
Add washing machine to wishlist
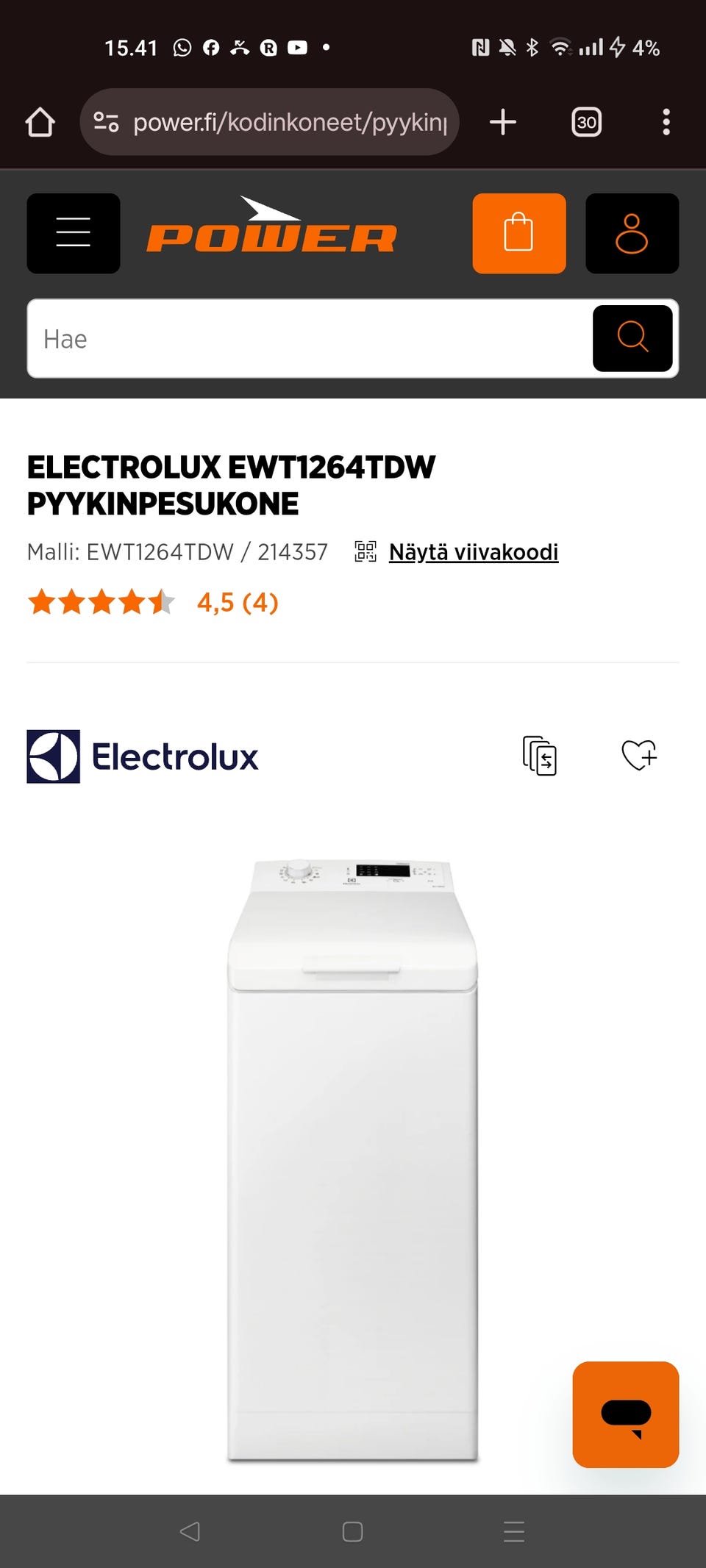point(639,755)
